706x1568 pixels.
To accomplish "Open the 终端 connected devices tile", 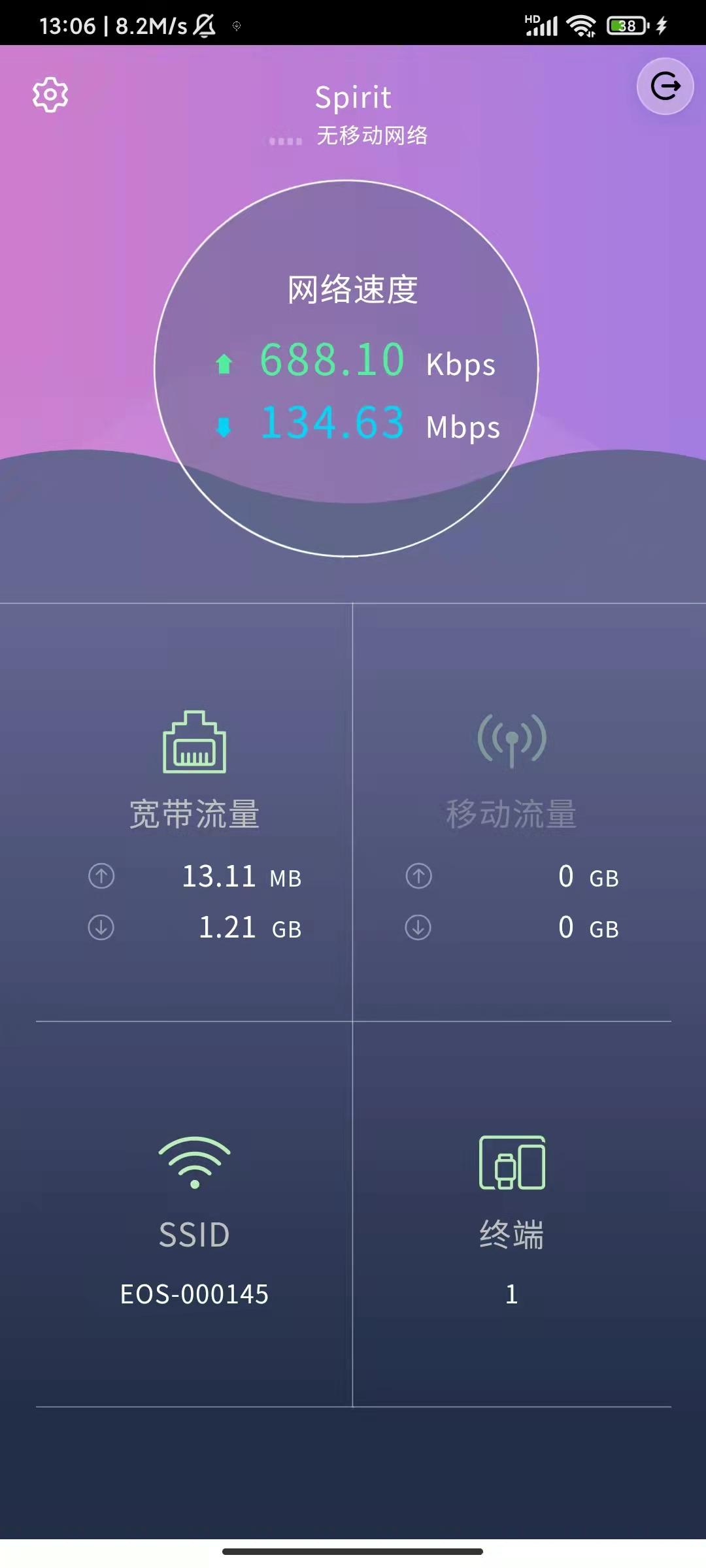I will [x=512, y=1215].
